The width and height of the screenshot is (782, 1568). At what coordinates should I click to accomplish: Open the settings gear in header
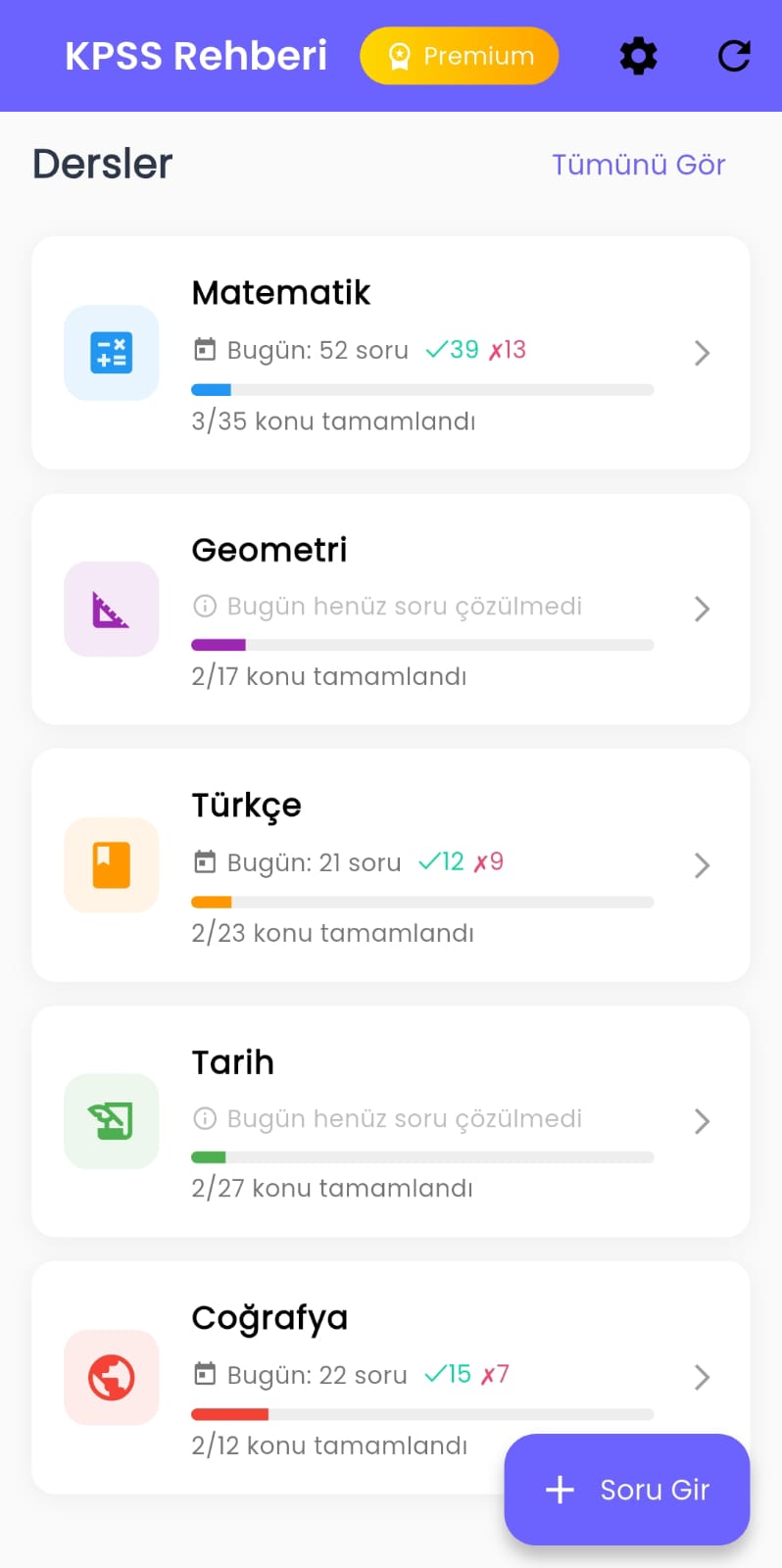(x=638, y=56)
